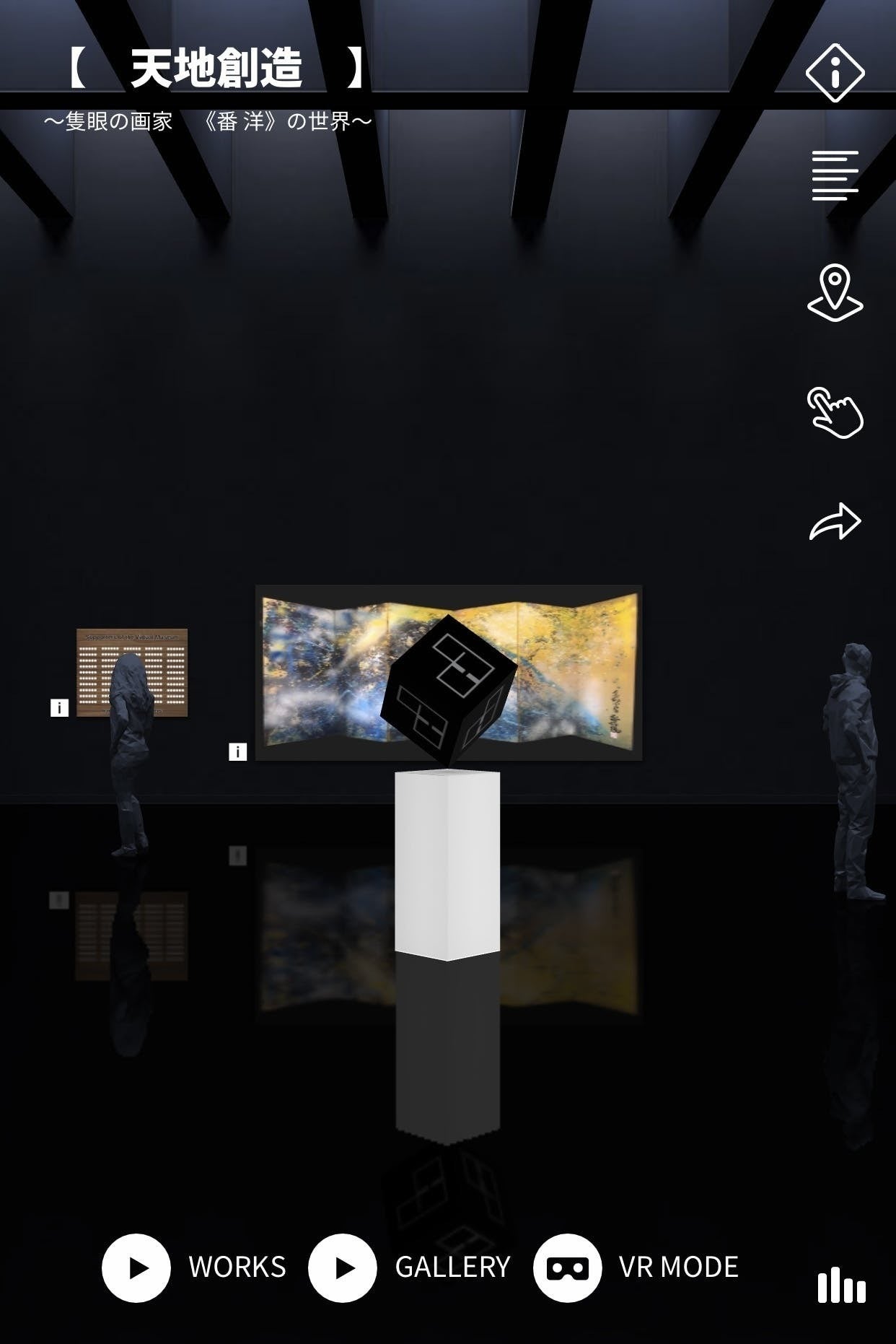Screen dimensions: 896x1344
Task: Open info marker beside the folding screen painting
Action: coord(237,752)
